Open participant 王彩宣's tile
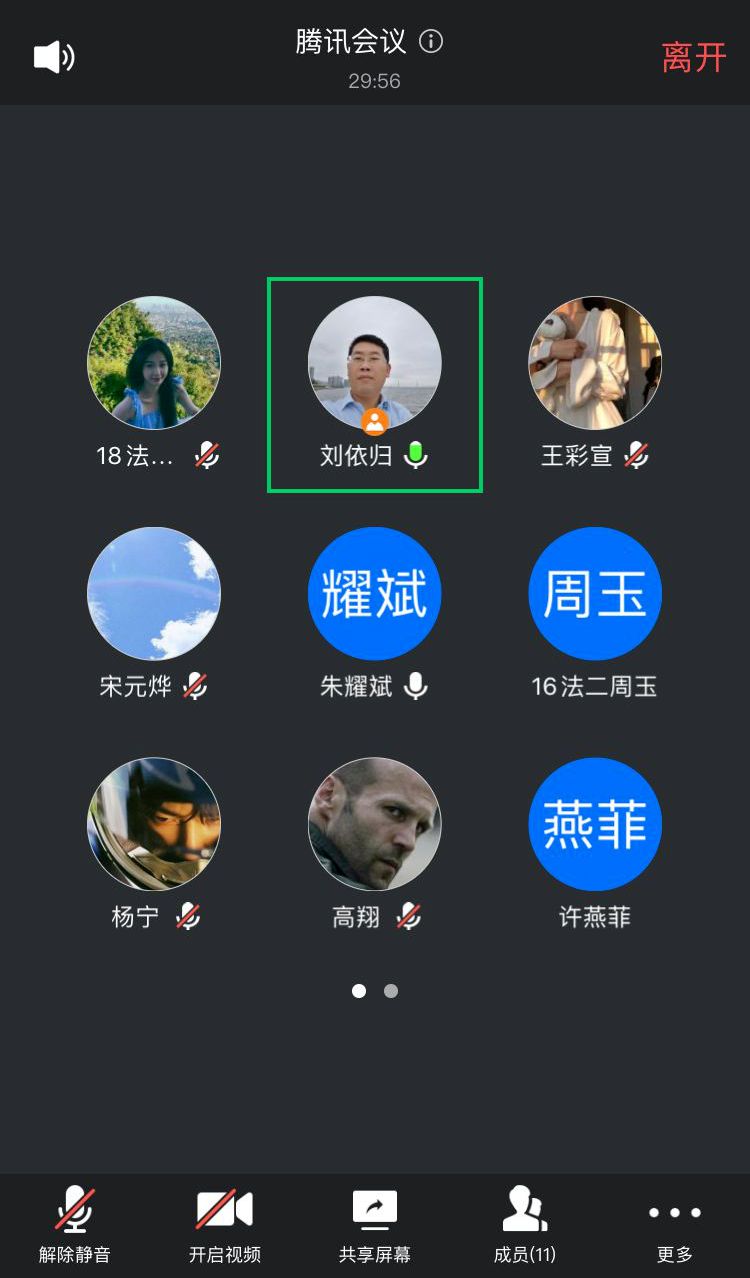Viewport: 750px width, 1278px height. tap(595, 363)
